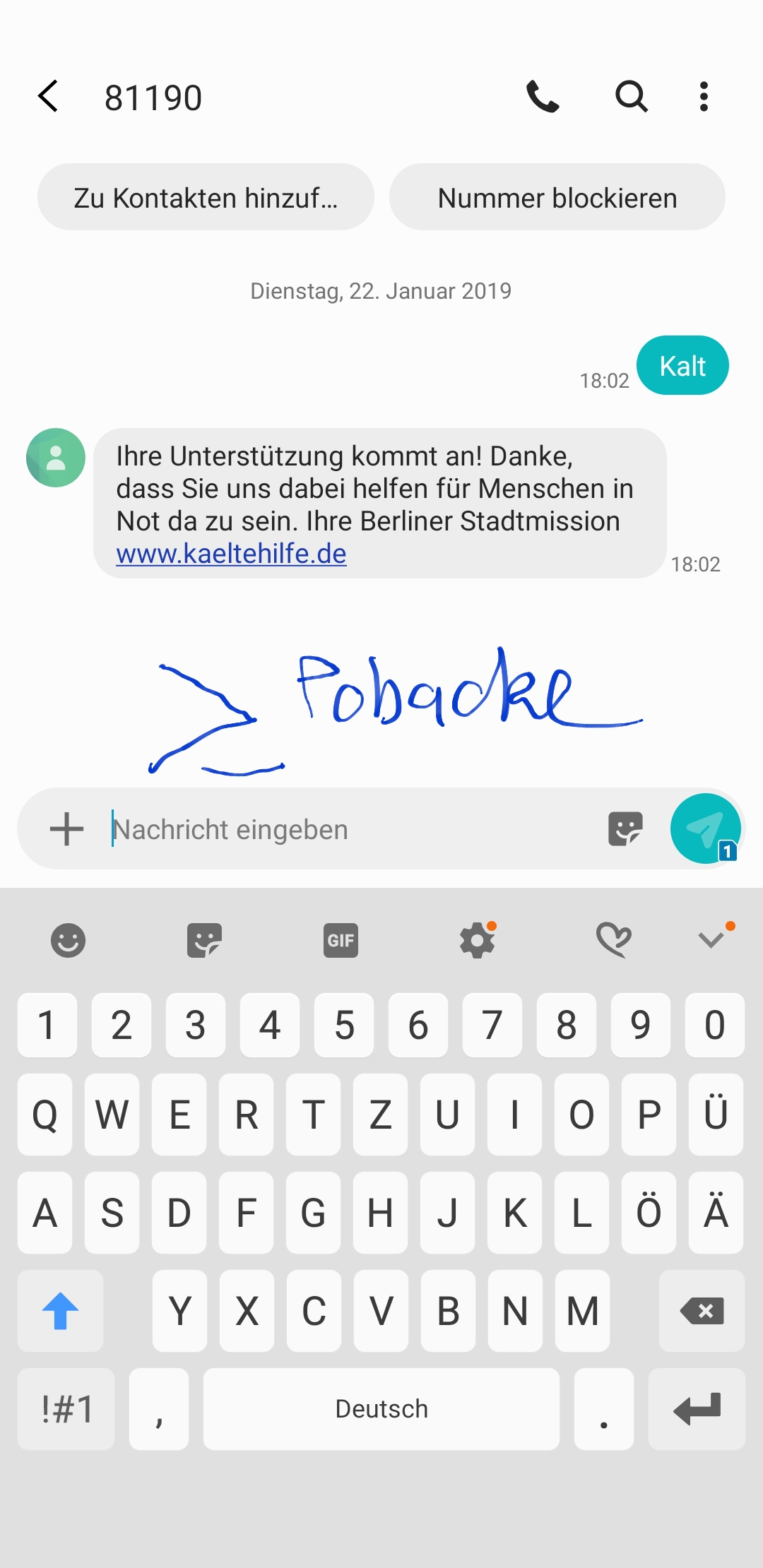Screen dimensions: 763x1568
Task: Call the number 81190
Action: [x=543, y=97]
